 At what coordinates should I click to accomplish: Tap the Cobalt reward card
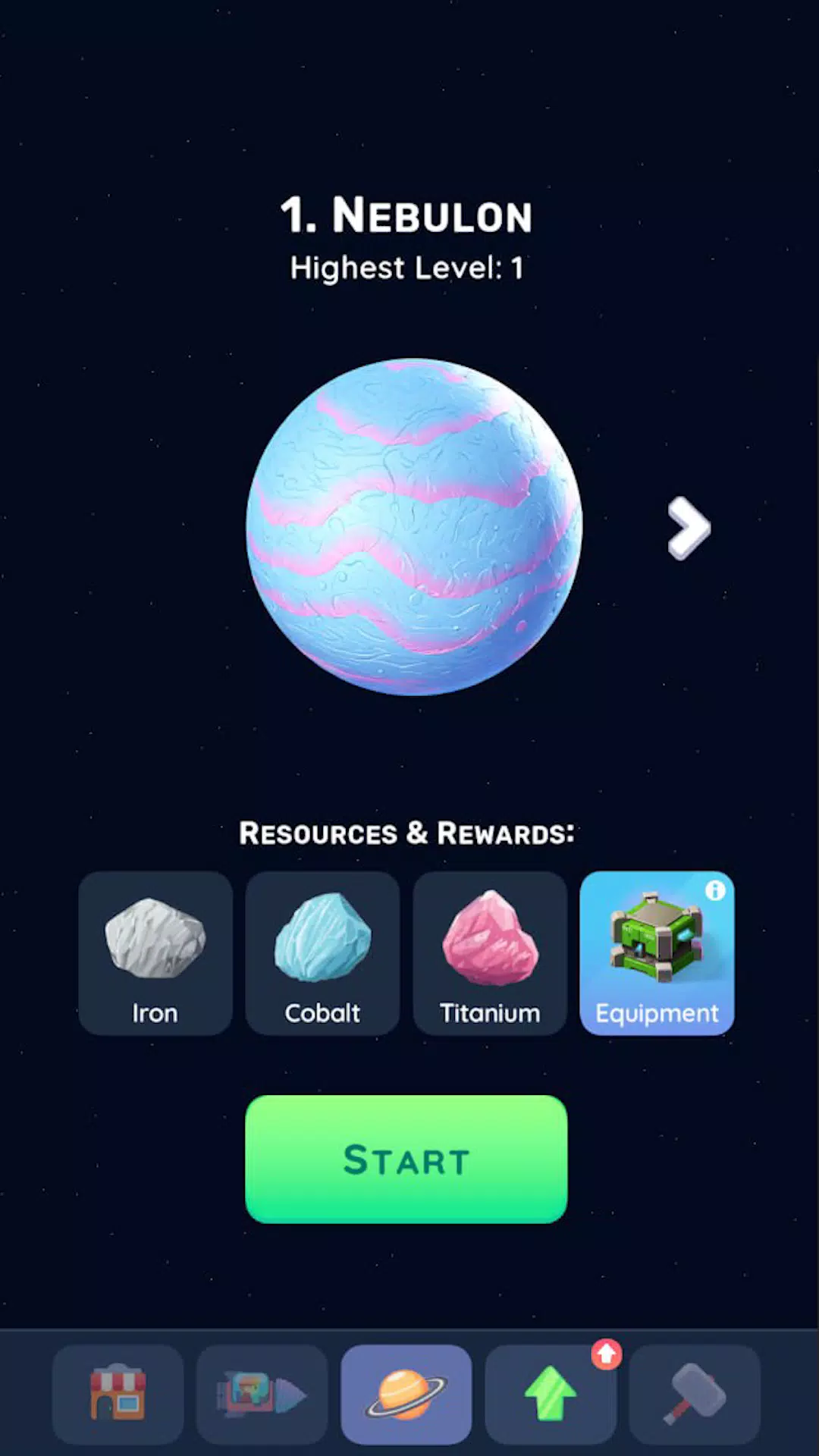click(322, 952)
